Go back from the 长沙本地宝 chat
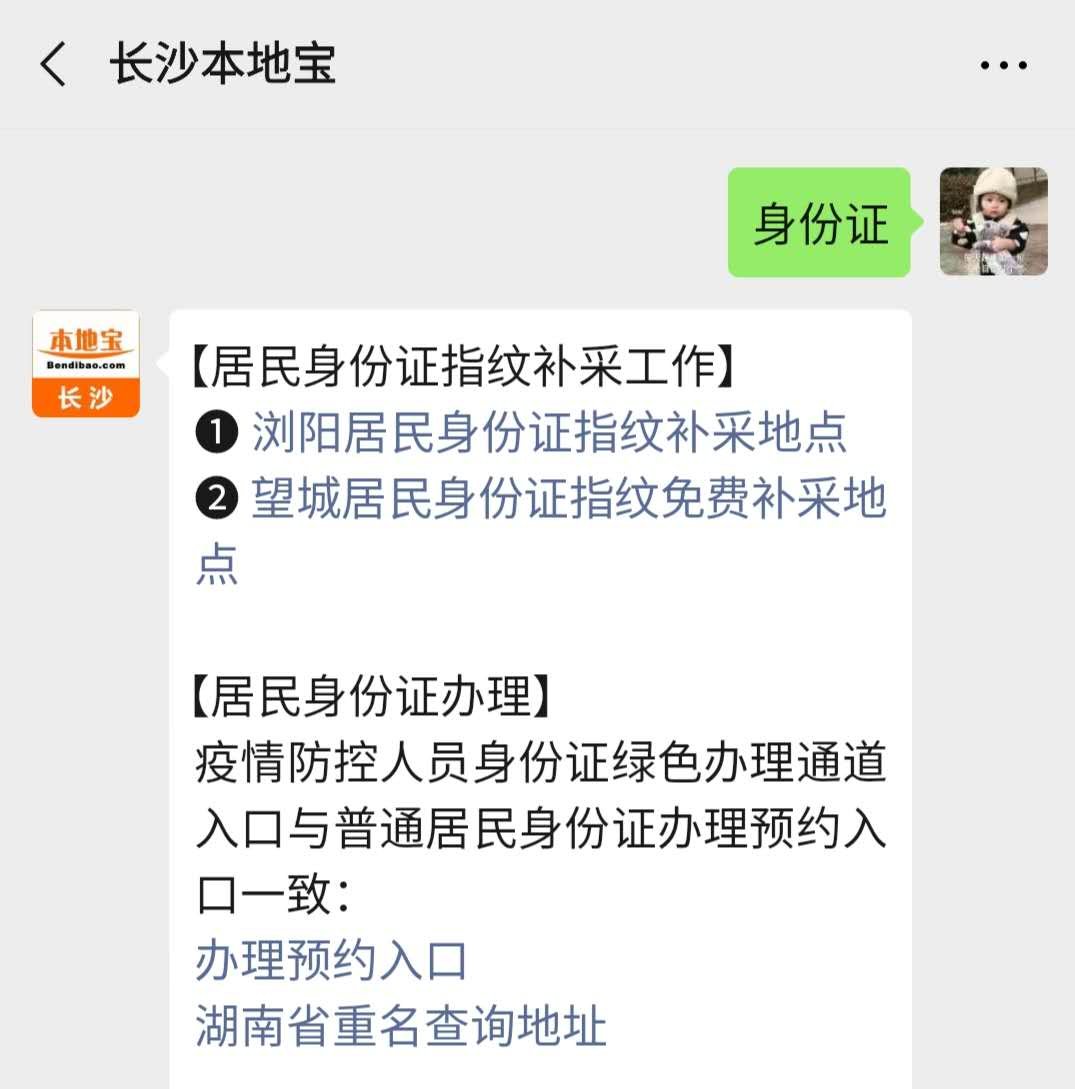Image resolution: width=1075 pixels, height=1089 pixels. [x=53, y=65]
